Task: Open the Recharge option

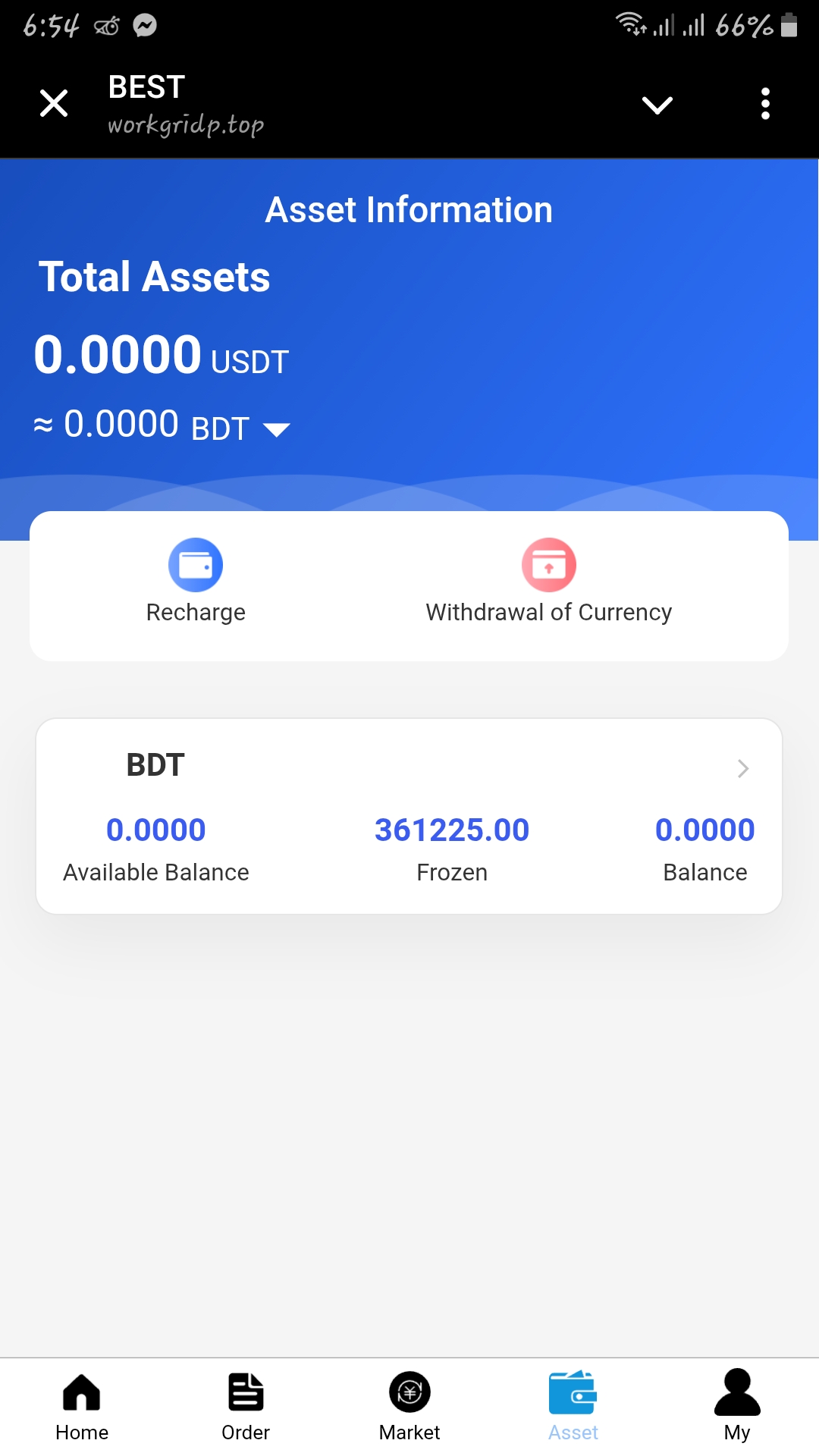Action: point(196,581)
